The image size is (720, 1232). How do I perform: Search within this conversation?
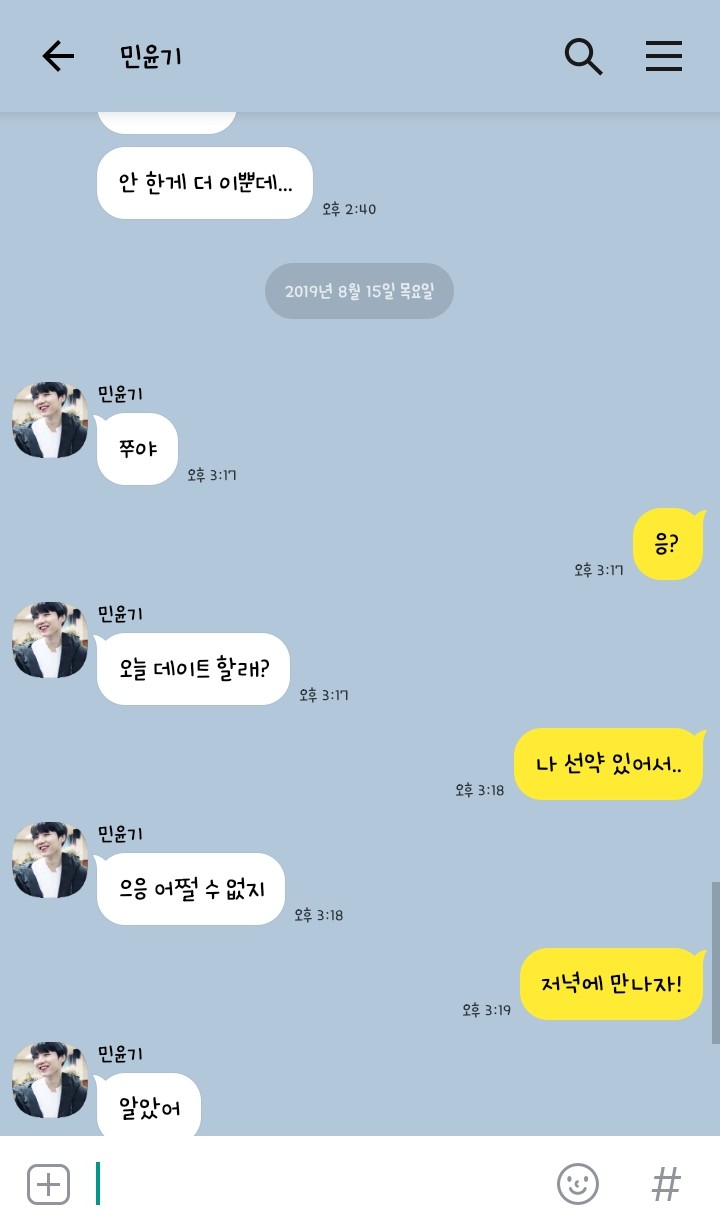tap(583, 57)
